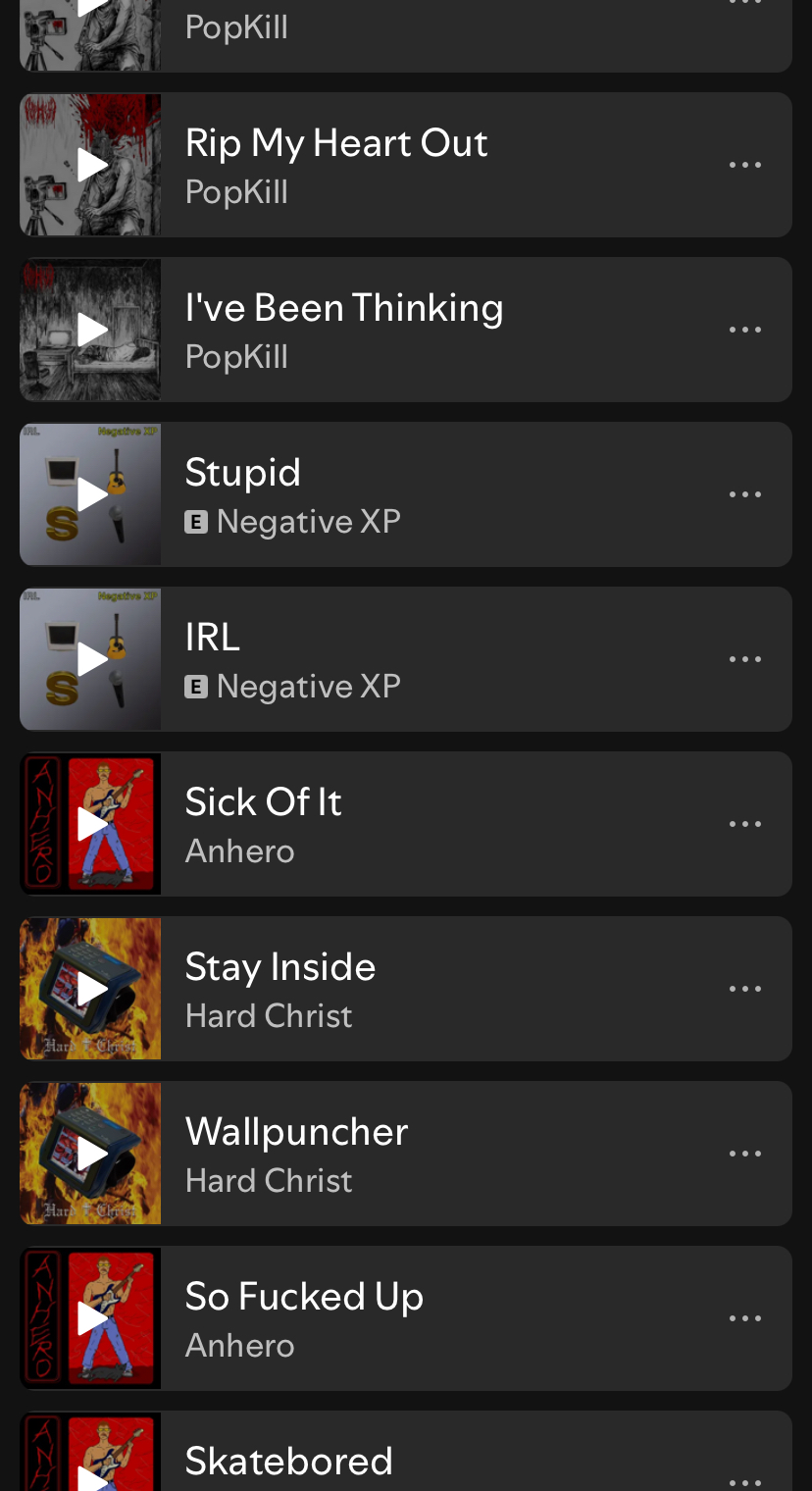Play Sick Of It by Anhero

pos(91,824)
